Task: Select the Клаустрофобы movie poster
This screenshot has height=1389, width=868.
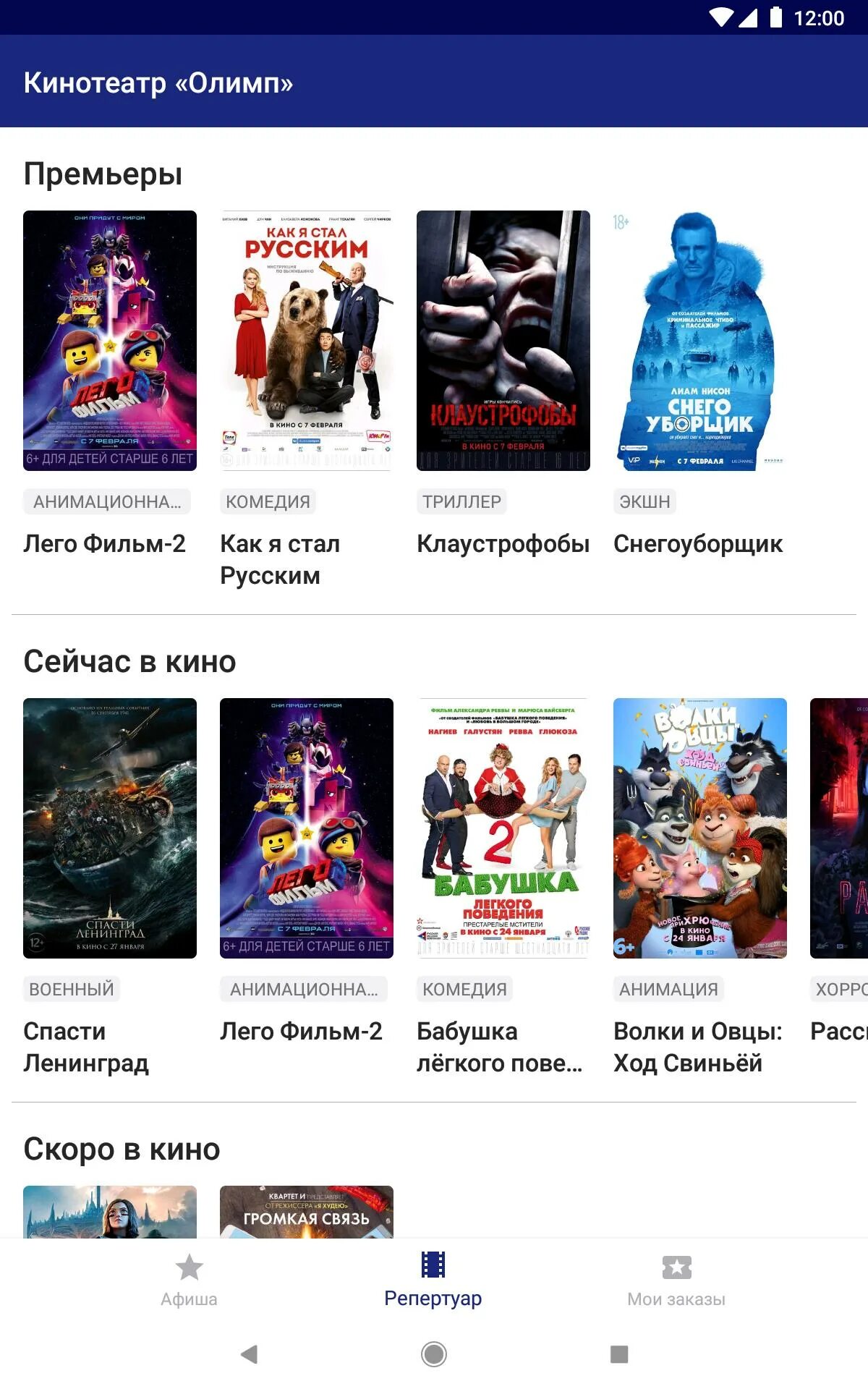Action: point(503,341)
